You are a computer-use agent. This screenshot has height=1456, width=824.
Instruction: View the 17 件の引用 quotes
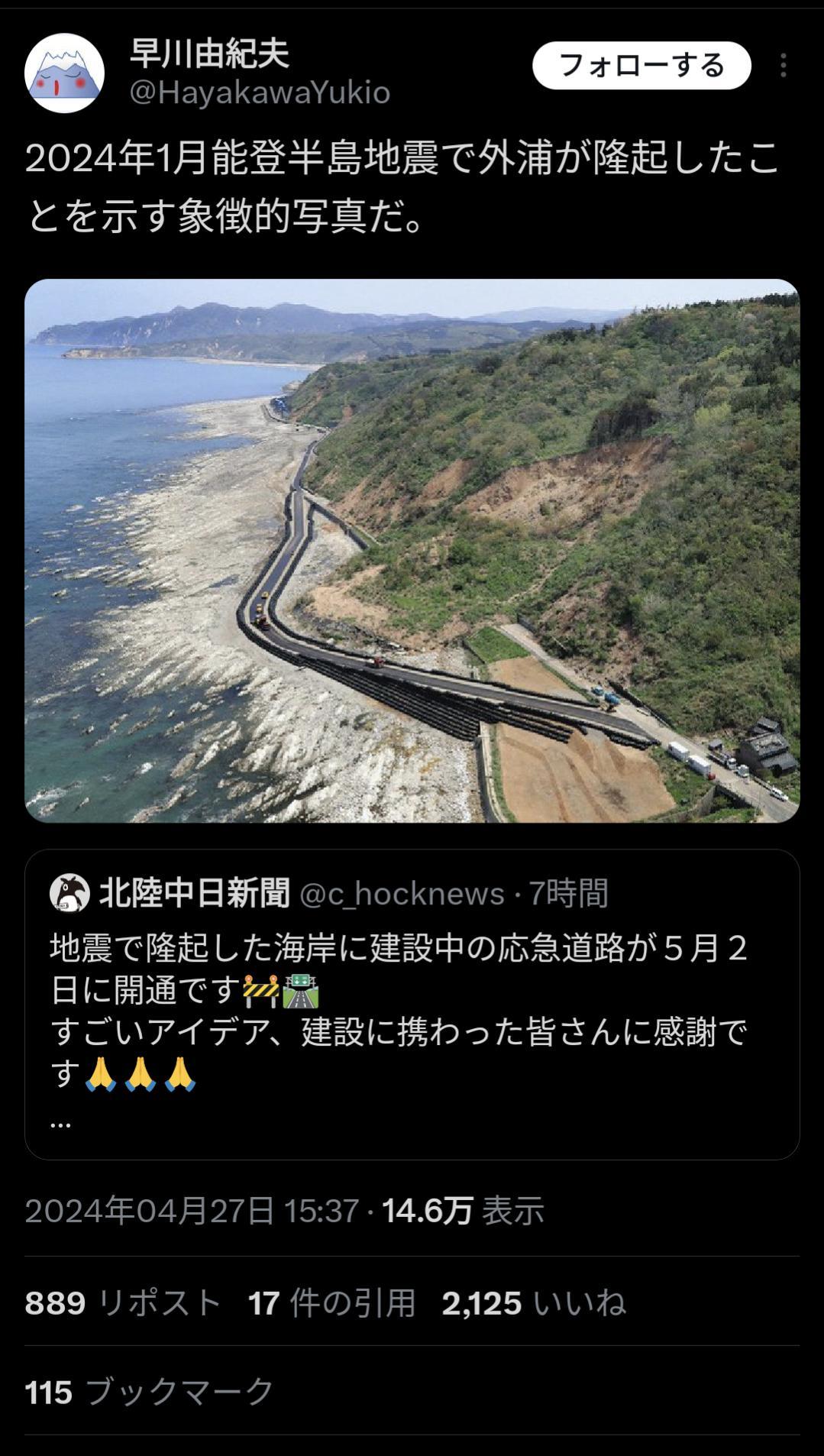pyautogui.click(x=331, y=1302)
